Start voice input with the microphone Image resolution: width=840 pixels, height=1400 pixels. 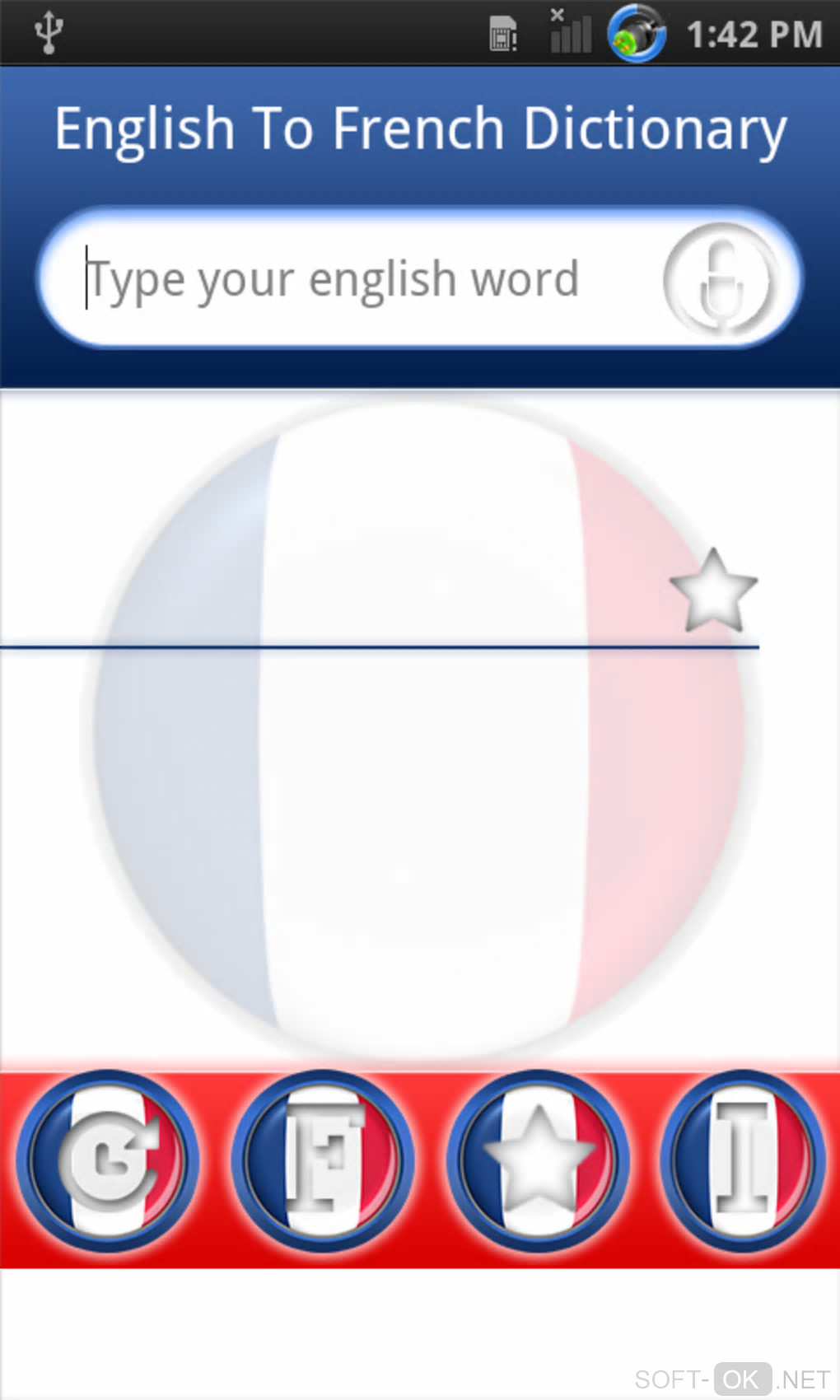pos(721,280)
